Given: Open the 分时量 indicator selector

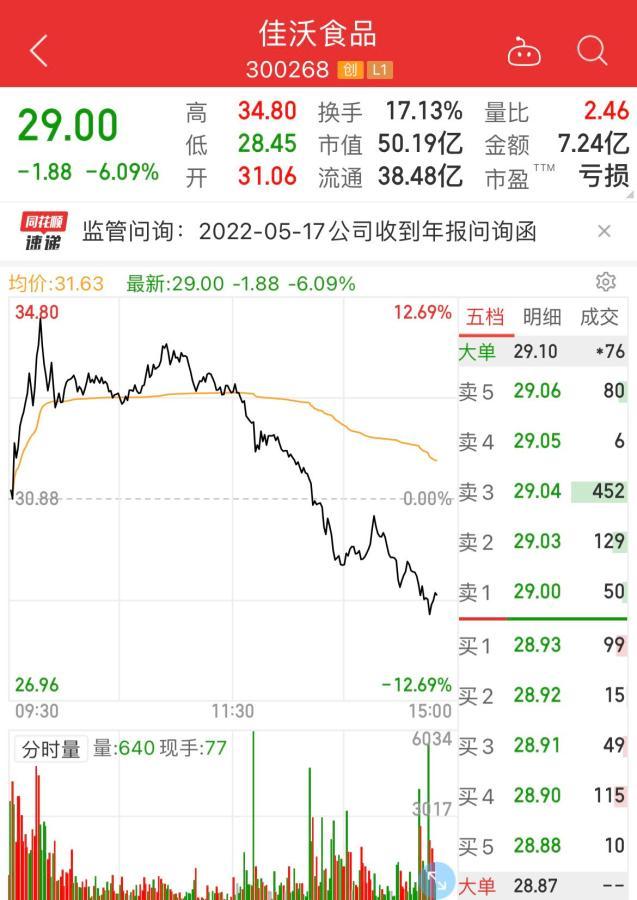Looking at the screenshot, I should point(50,748).
